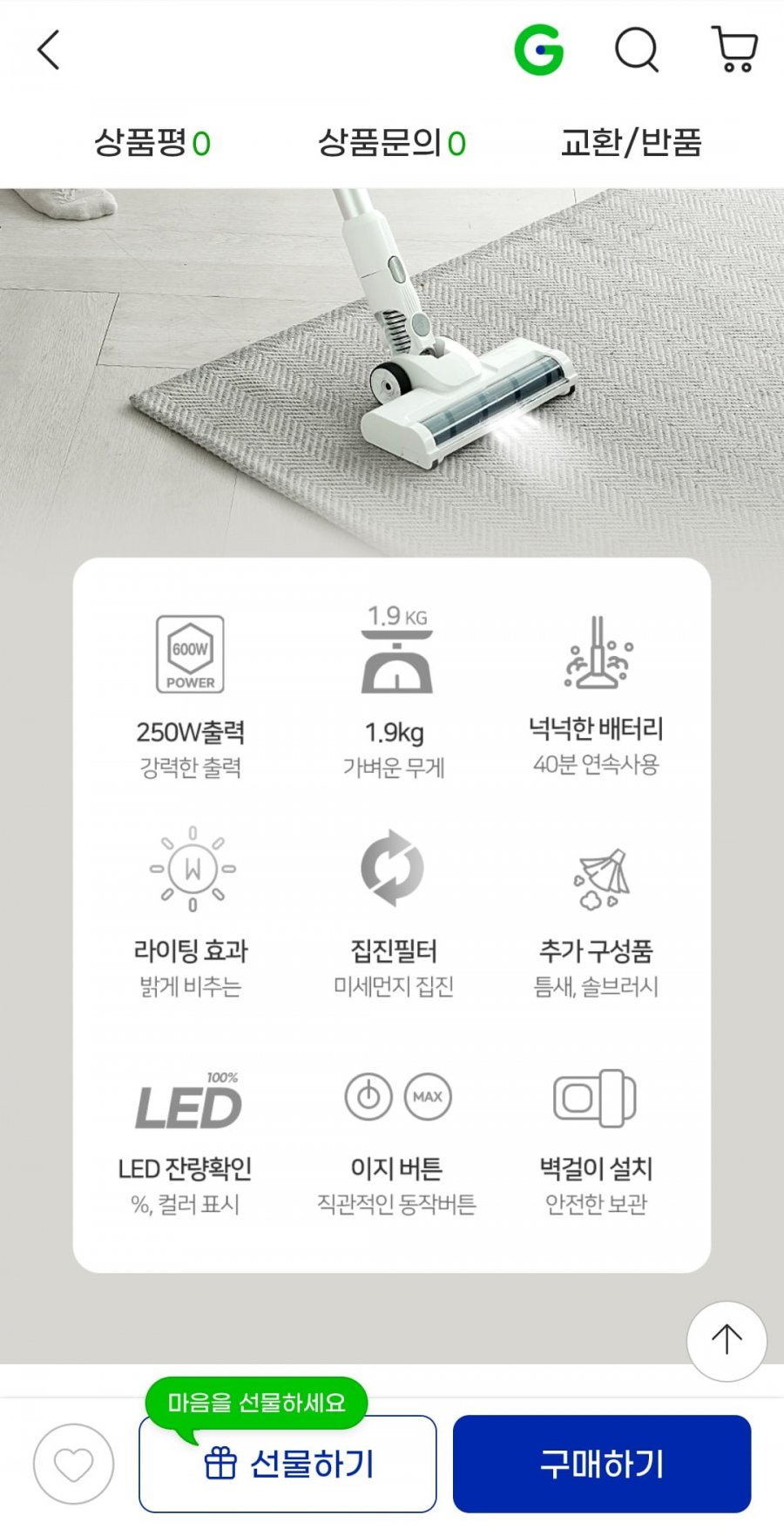
Task: Add product to wishlist with heart
Action: pos(74,1465)
